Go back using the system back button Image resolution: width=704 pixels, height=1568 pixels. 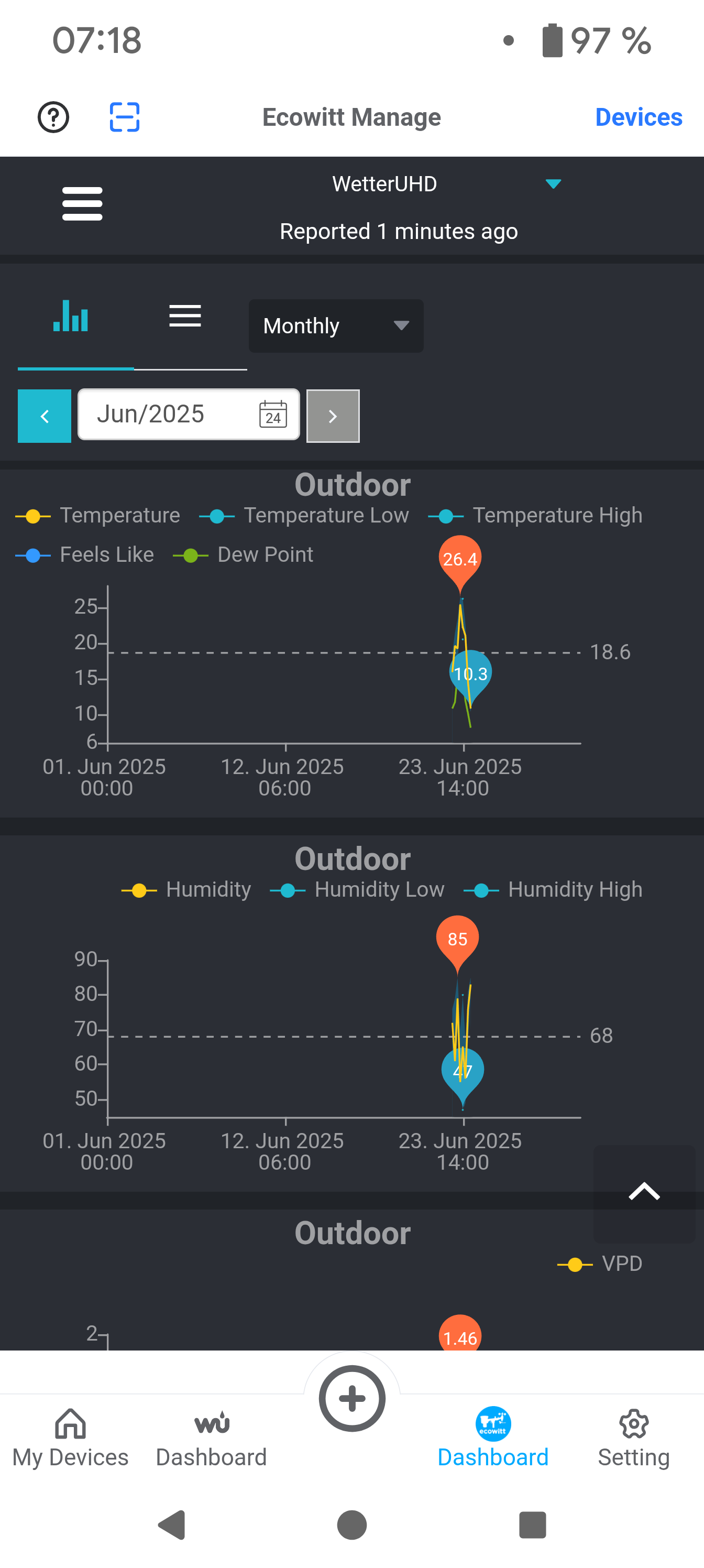[x=172, y=1526]
